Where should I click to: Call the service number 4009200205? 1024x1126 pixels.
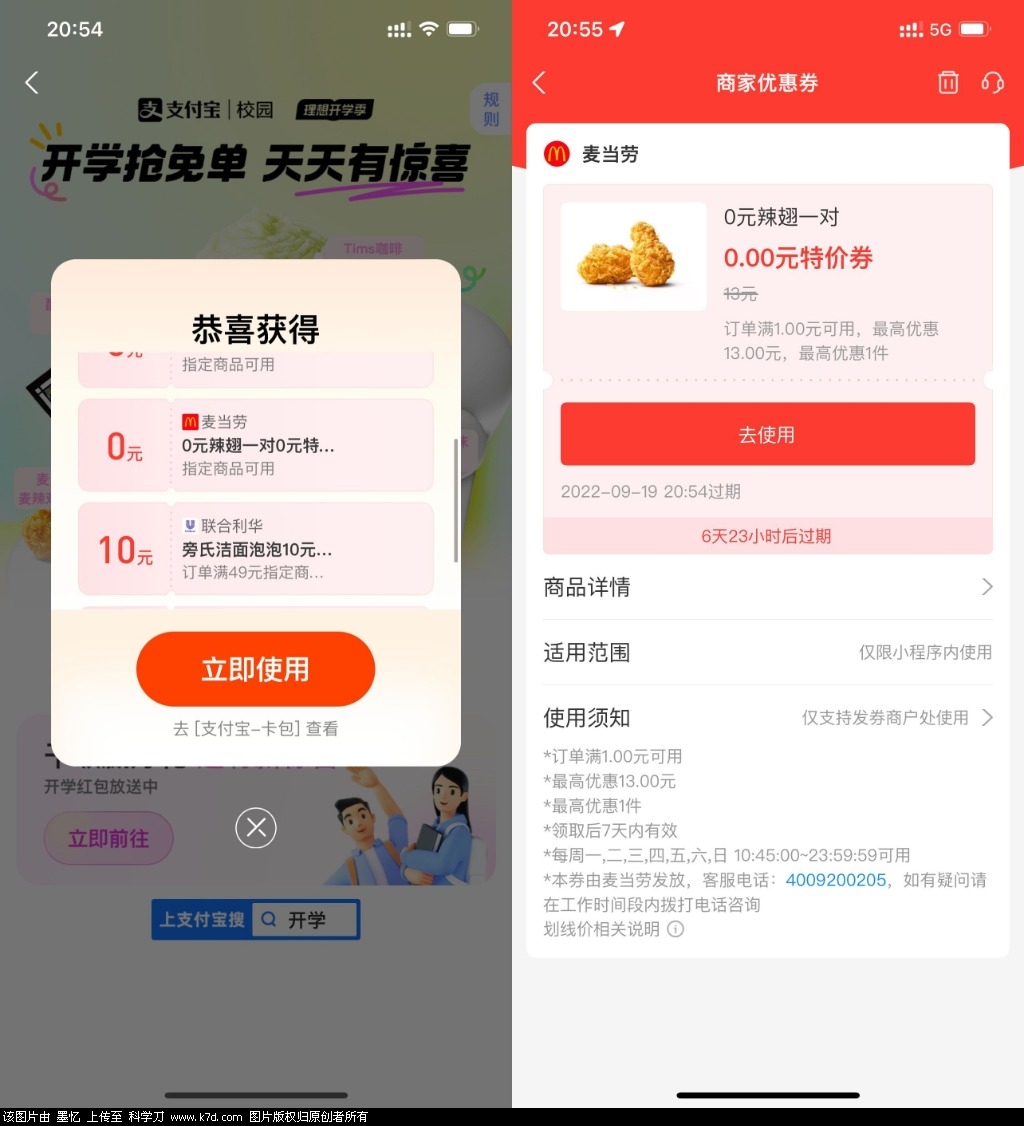point(836,880)
